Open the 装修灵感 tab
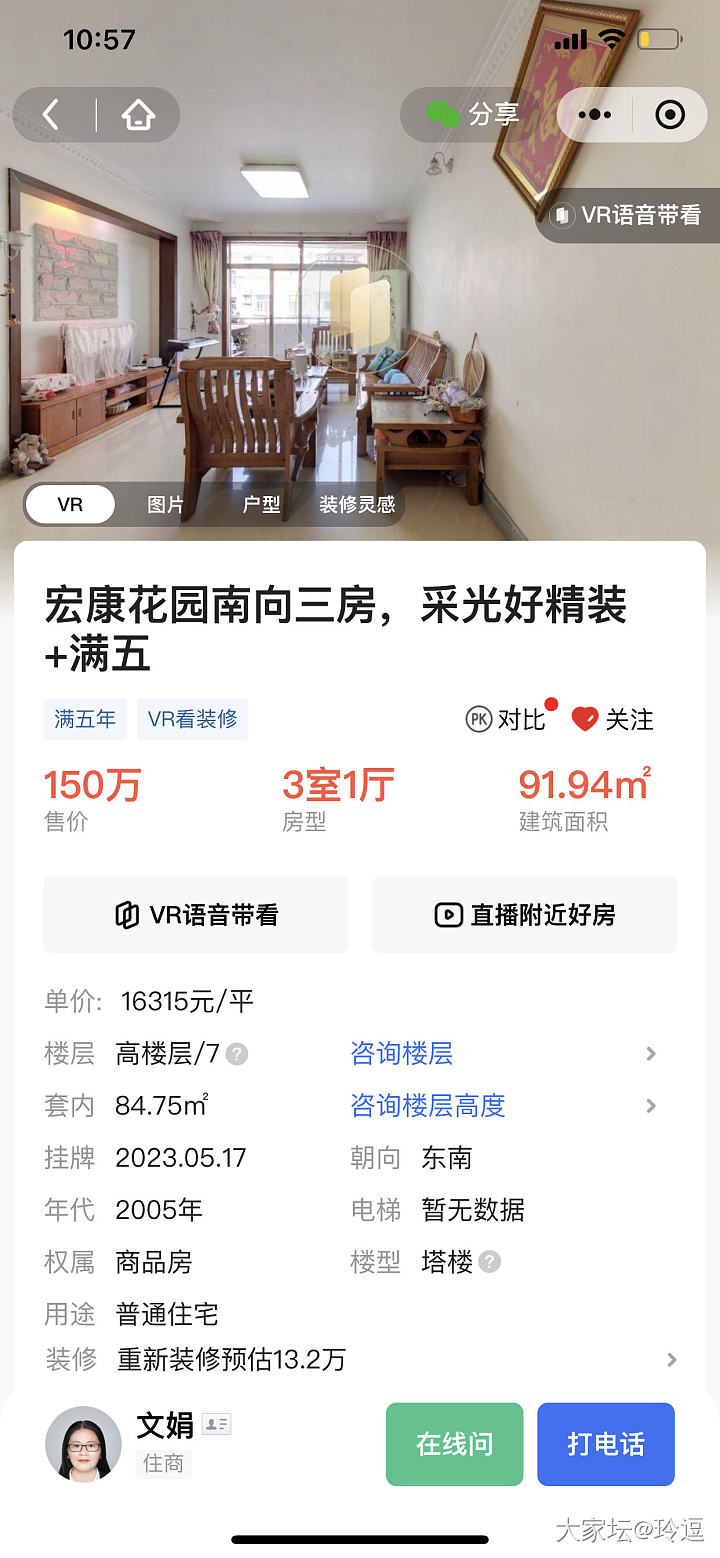The image size is (720, 1558). (x=356, y=505)
